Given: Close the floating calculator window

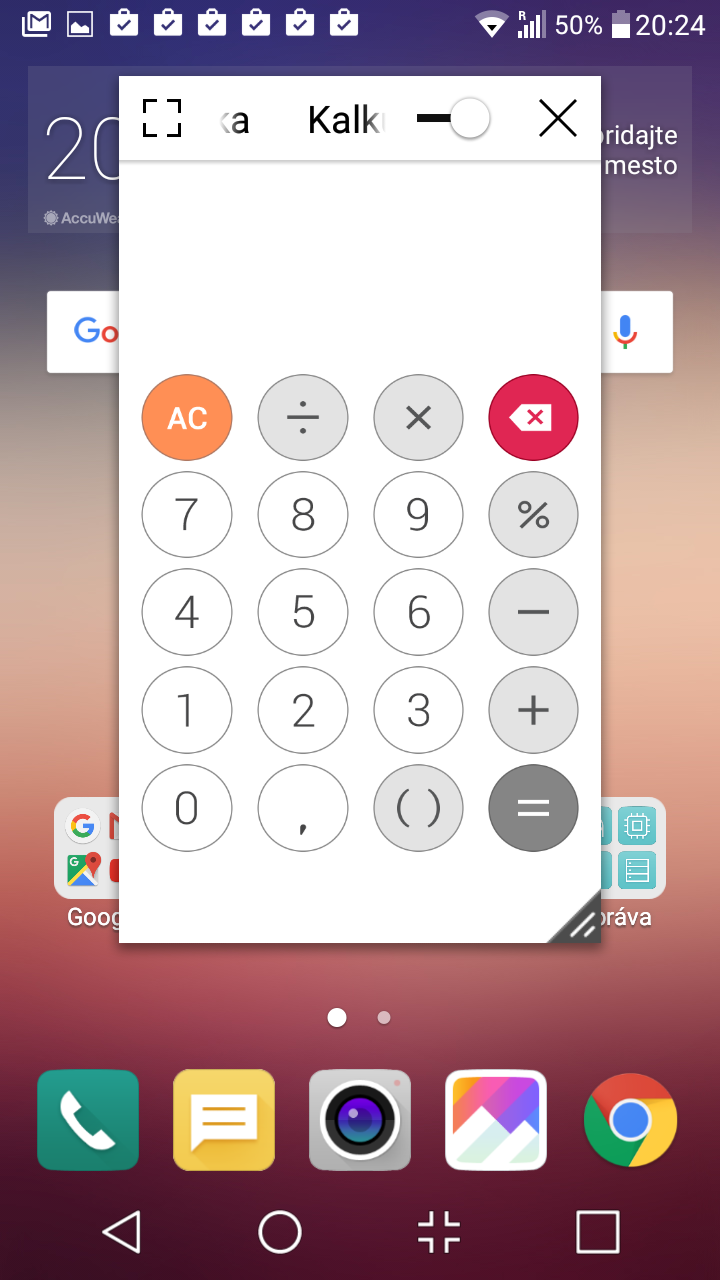Looking at the screenshot, I should pyautogui.click(x=558, y=118).
